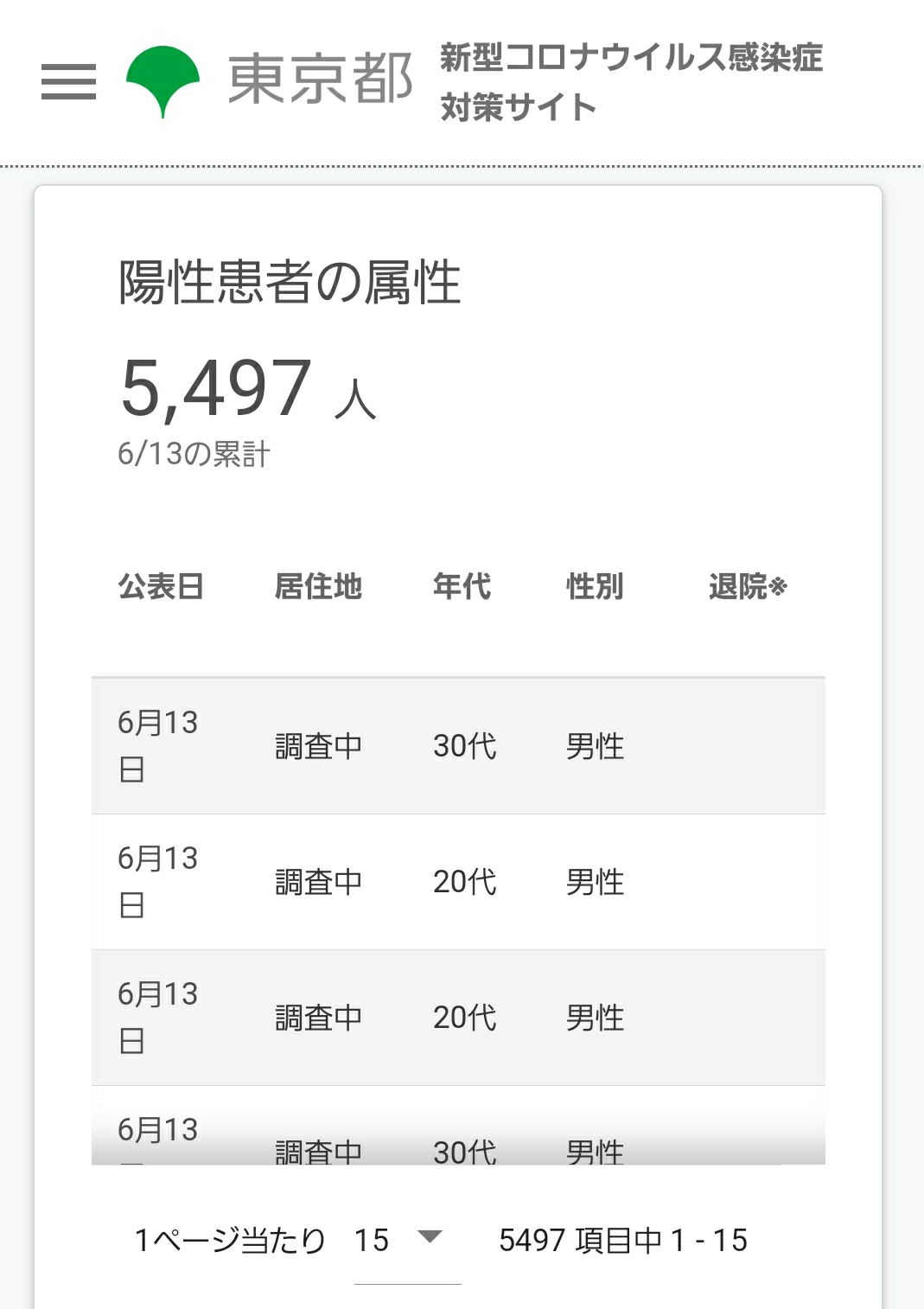Sort the table by 公表日 column
This screenshot has height=1309, width=924.
pos(161,586)
